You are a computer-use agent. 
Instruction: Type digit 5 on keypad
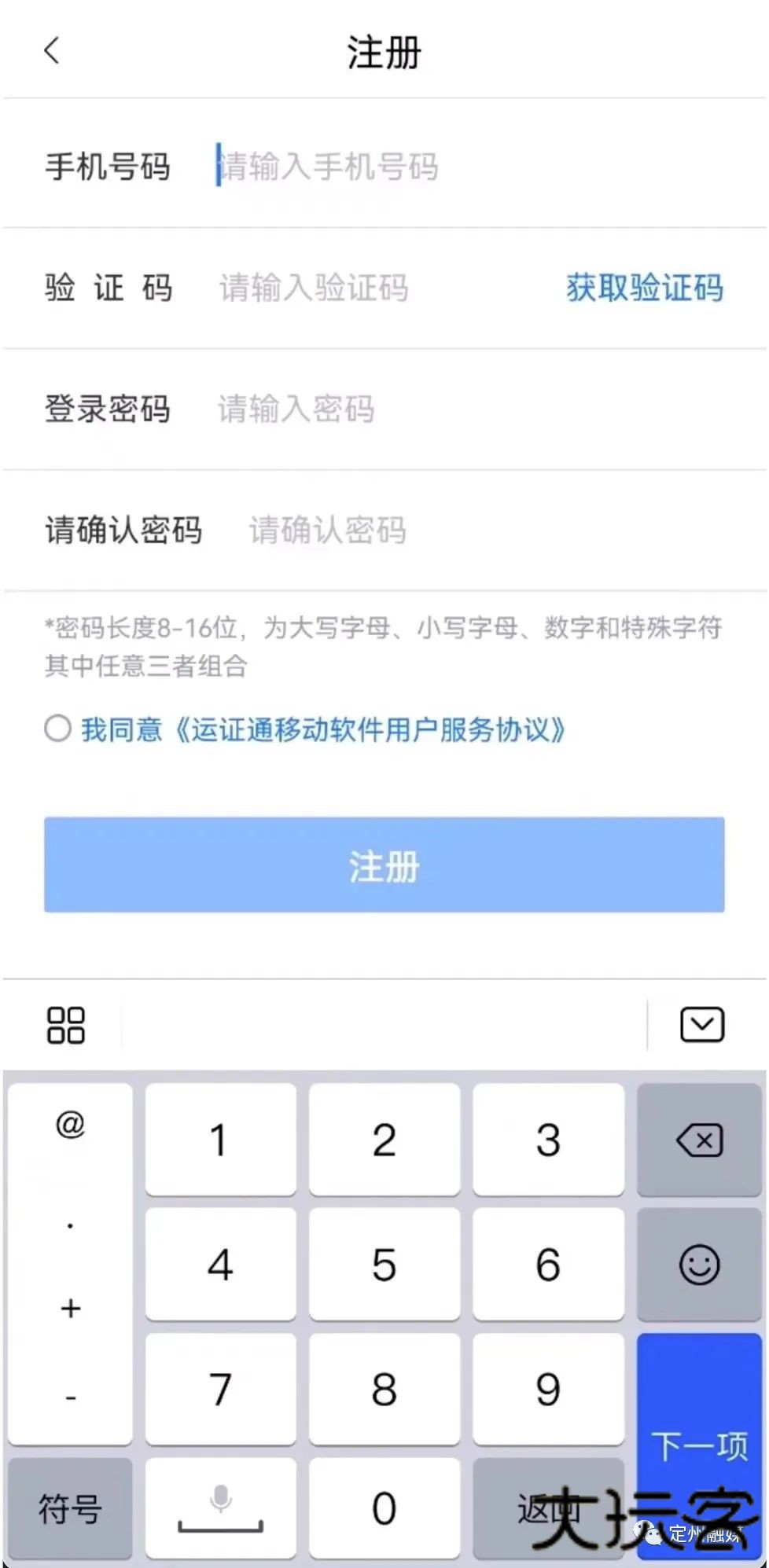[384, 1265]
